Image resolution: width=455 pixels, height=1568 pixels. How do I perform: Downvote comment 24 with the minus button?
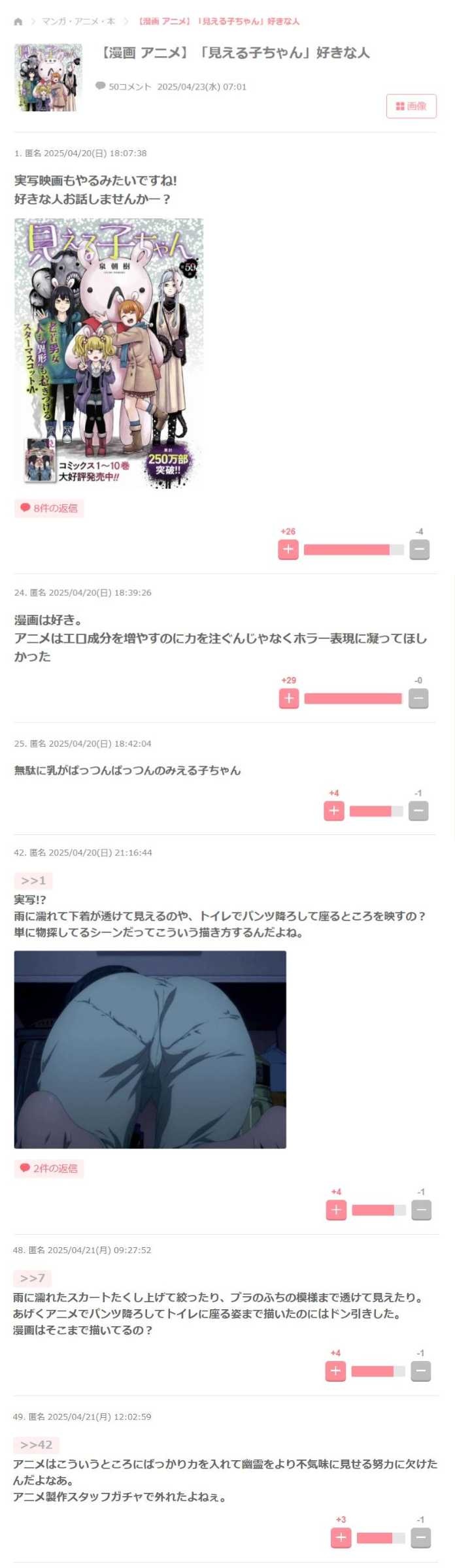[418, 698]
